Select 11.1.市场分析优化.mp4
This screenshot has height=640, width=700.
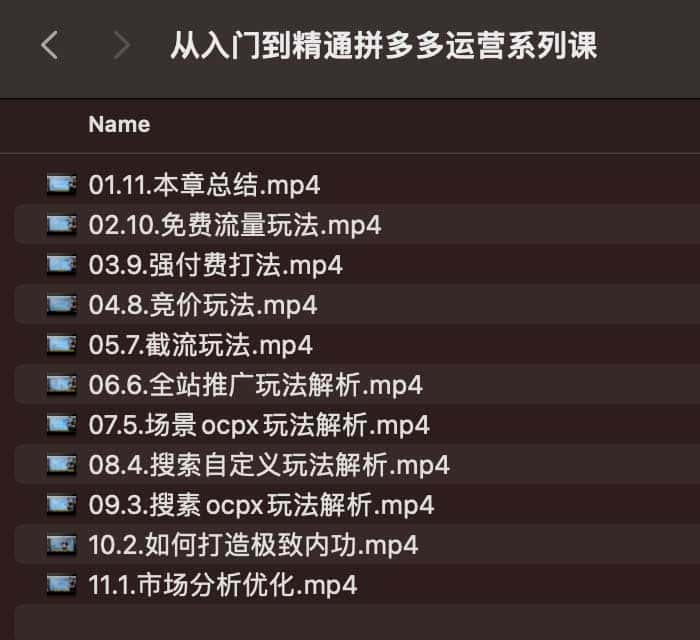coord(223,584)
